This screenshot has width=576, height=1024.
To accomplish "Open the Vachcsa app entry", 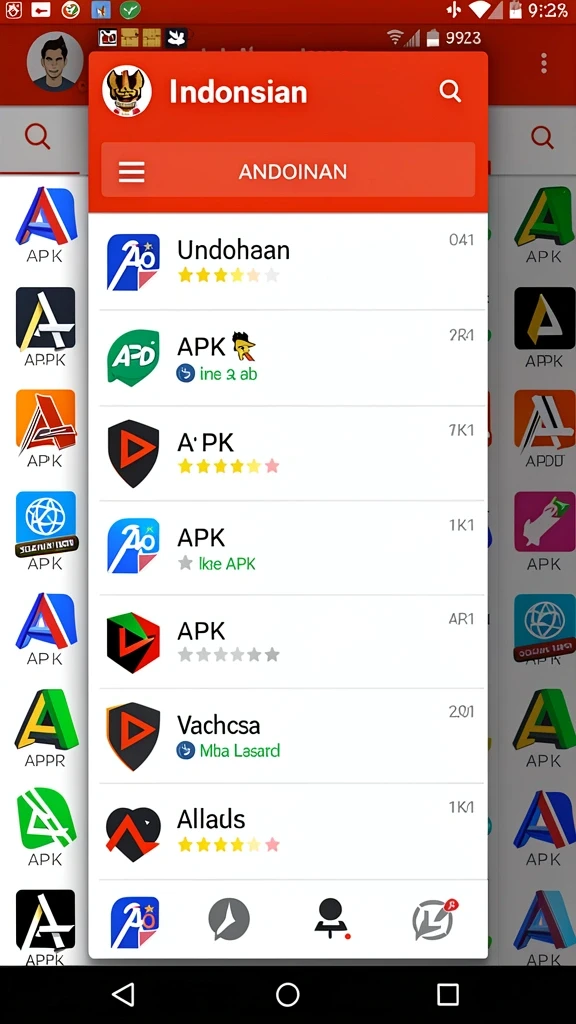I will pos(288,736).
